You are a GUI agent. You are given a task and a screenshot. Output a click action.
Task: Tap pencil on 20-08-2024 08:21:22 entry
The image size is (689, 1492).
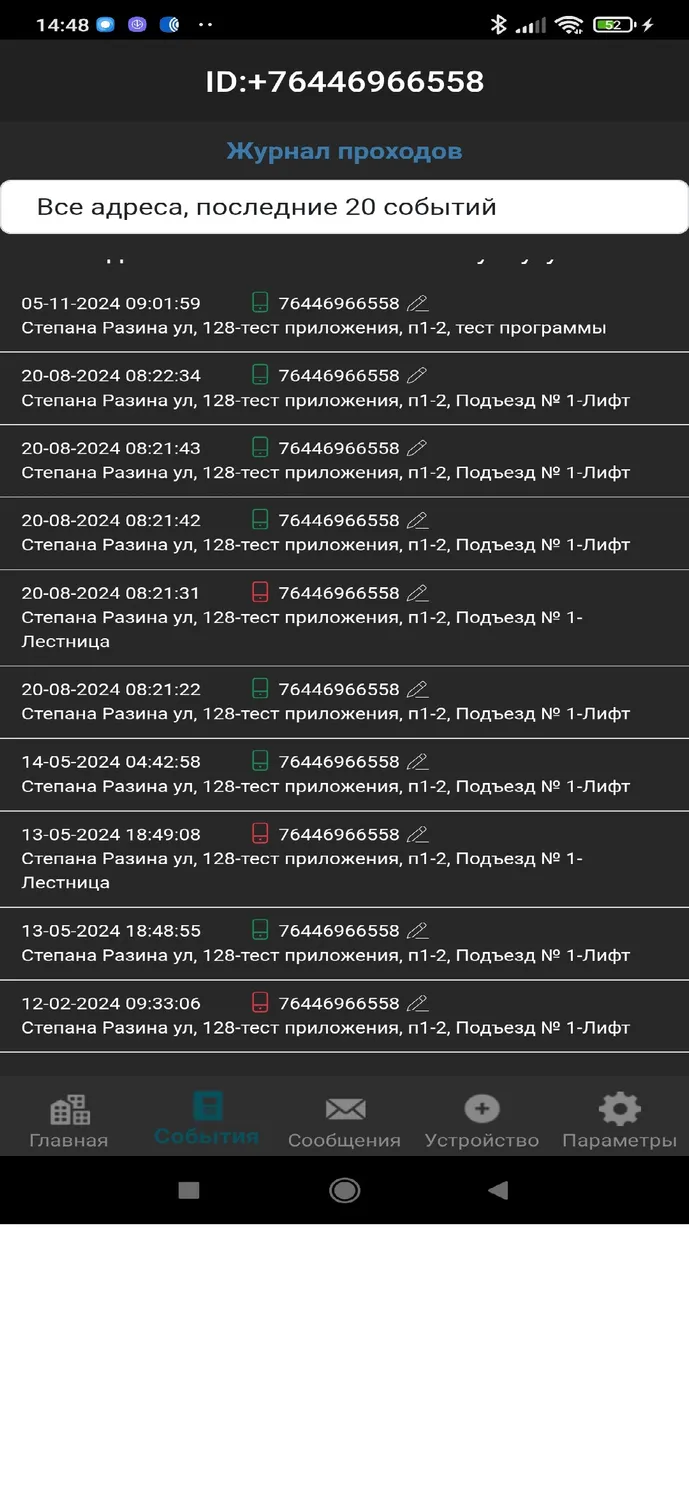point(418,689)
